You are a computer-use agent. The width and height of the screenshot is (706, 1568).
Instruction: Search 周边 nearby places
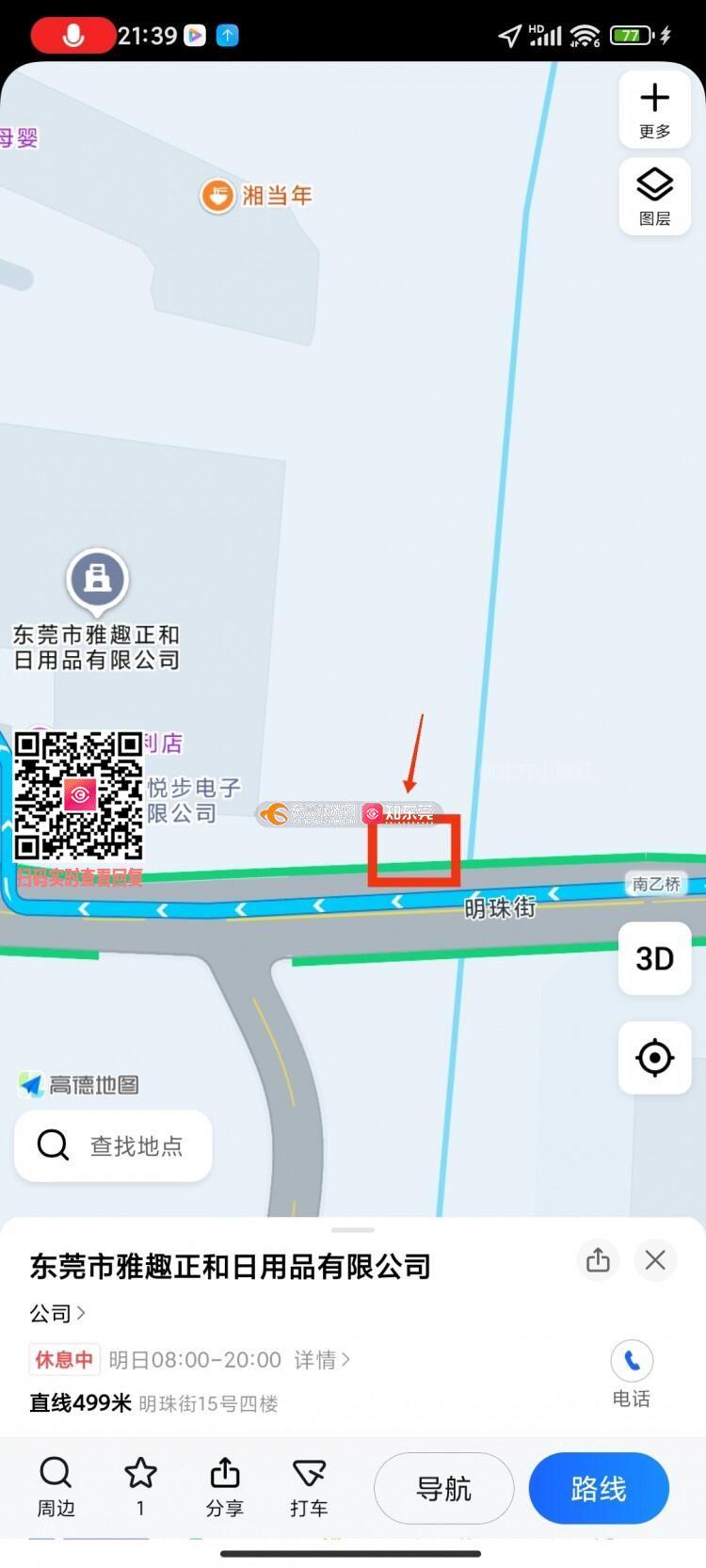[56, 1487]
